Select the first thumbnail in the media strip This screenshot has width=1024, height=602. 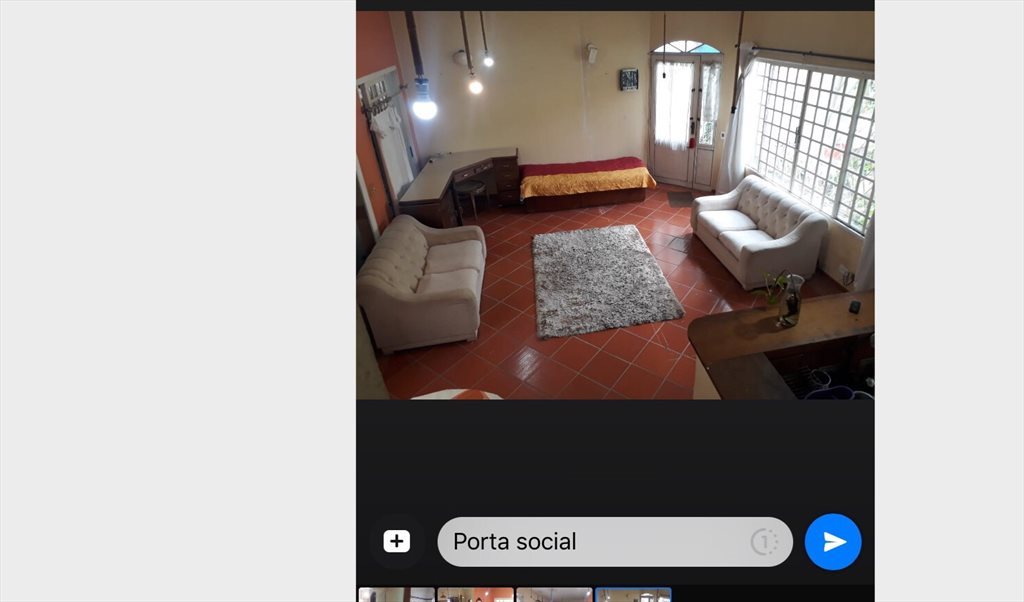click(x=396, y=595)
